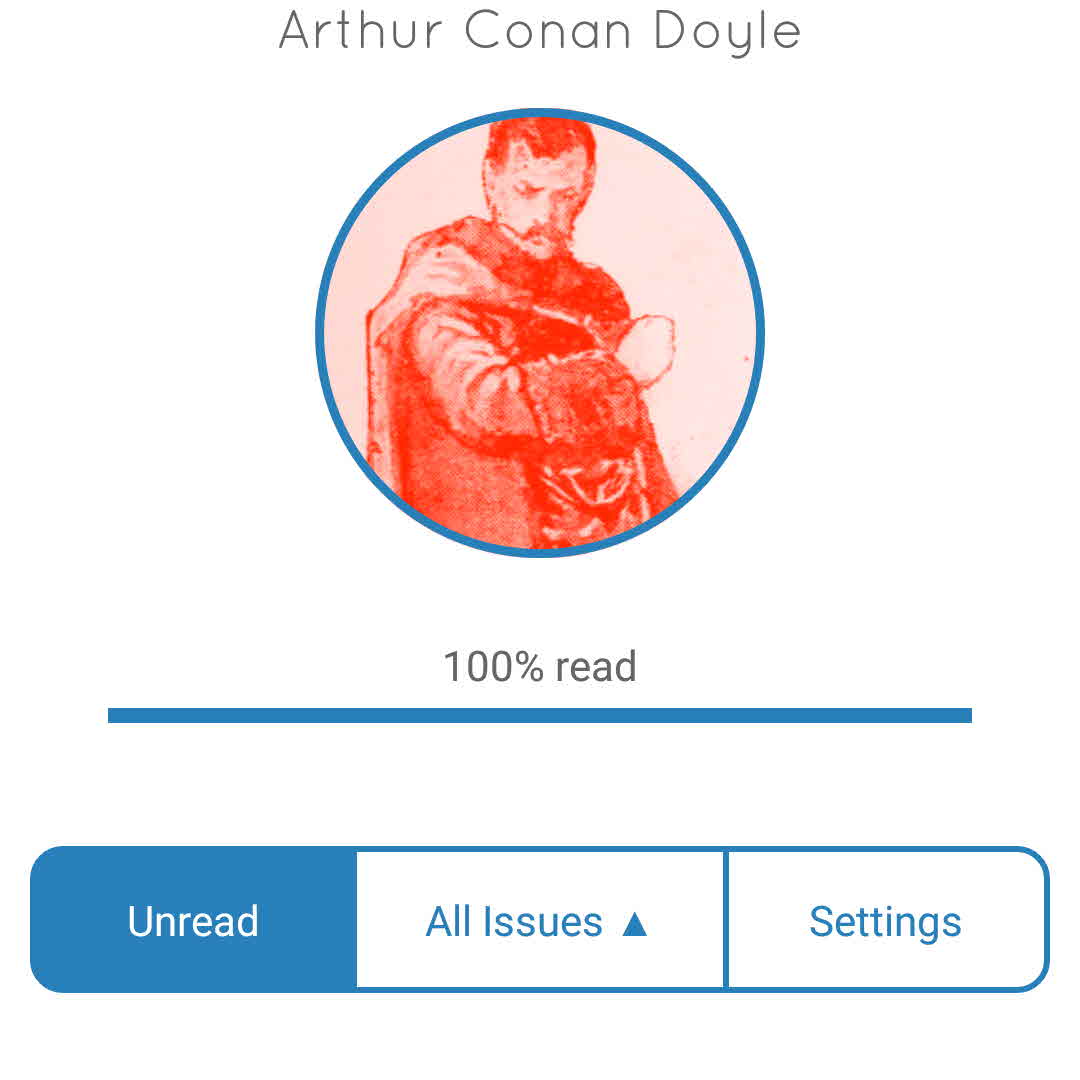Select the All Issues tab
Image resolution: width=1080 pixels, height=1080 pixels.
tap(539, 921)
